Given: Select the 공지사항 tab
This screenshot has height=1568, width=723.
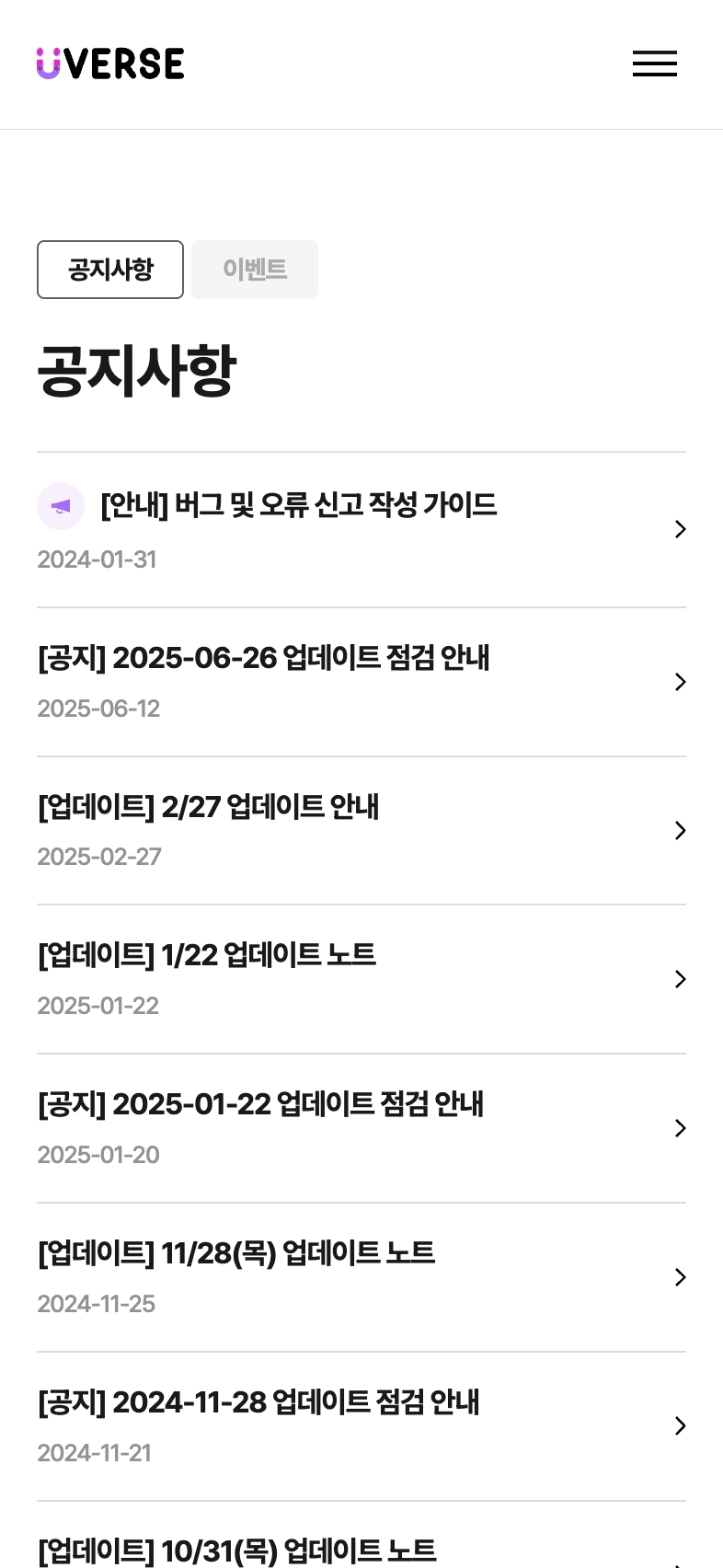Looking at the screenshot, I should click(110, 270).
